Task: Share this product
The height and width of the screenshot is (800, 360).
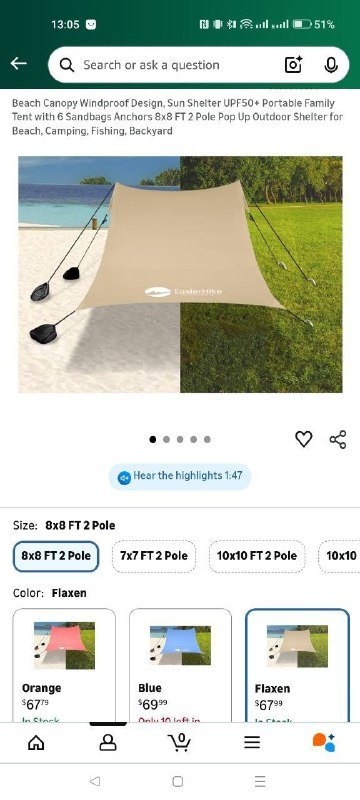Action: tap(338, 439)
